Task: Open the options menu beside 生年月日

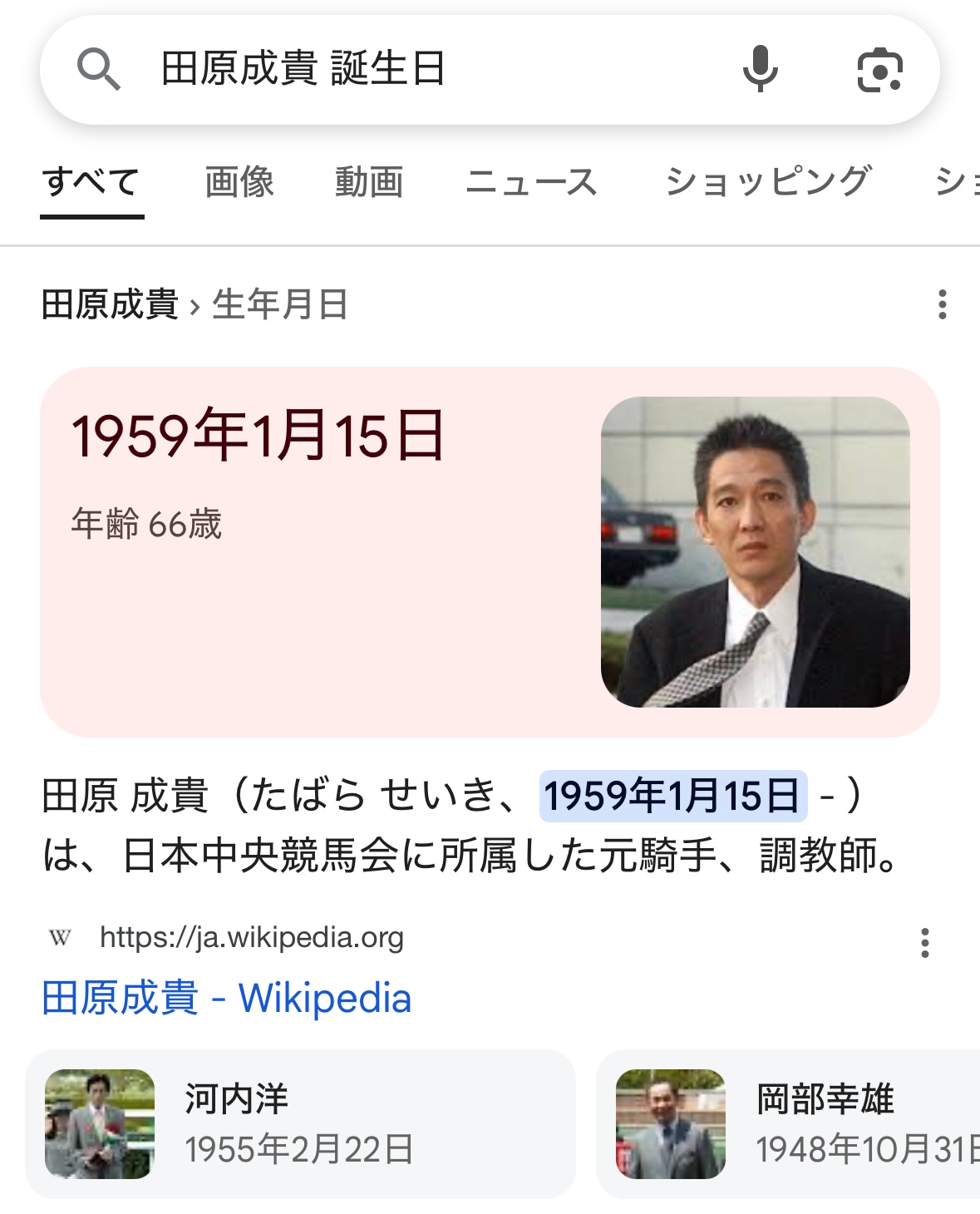Action: pos(942,304)
